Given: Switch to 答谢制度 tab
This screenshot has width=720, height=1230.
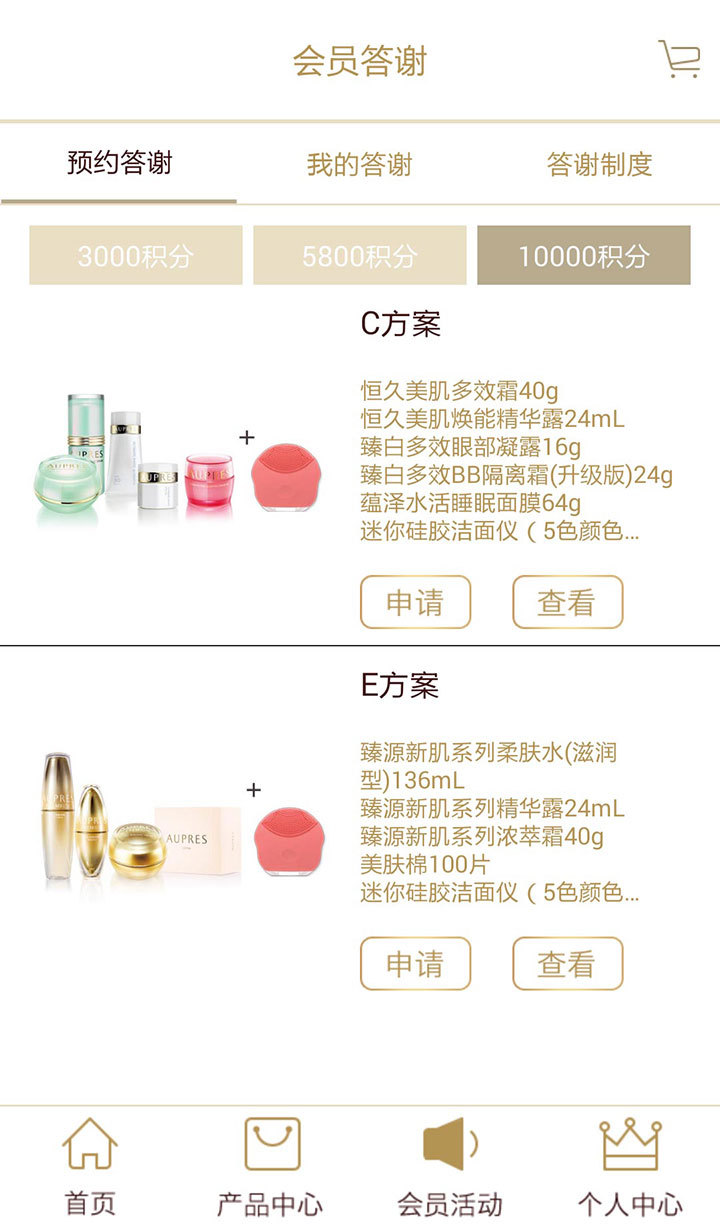Looking at the screenshot, I should [x=599, y=164].
